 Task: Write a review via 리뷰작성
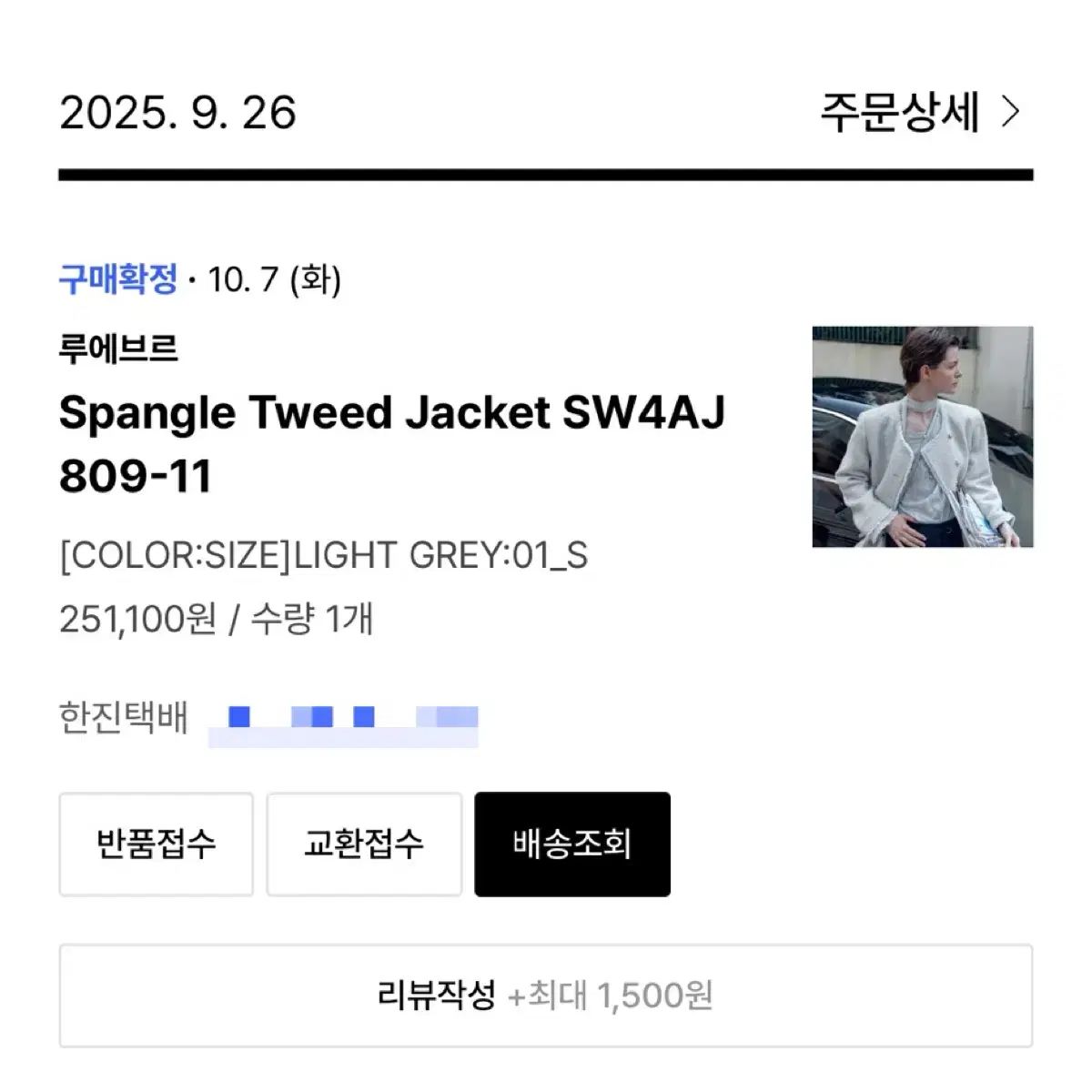(545, 995)
